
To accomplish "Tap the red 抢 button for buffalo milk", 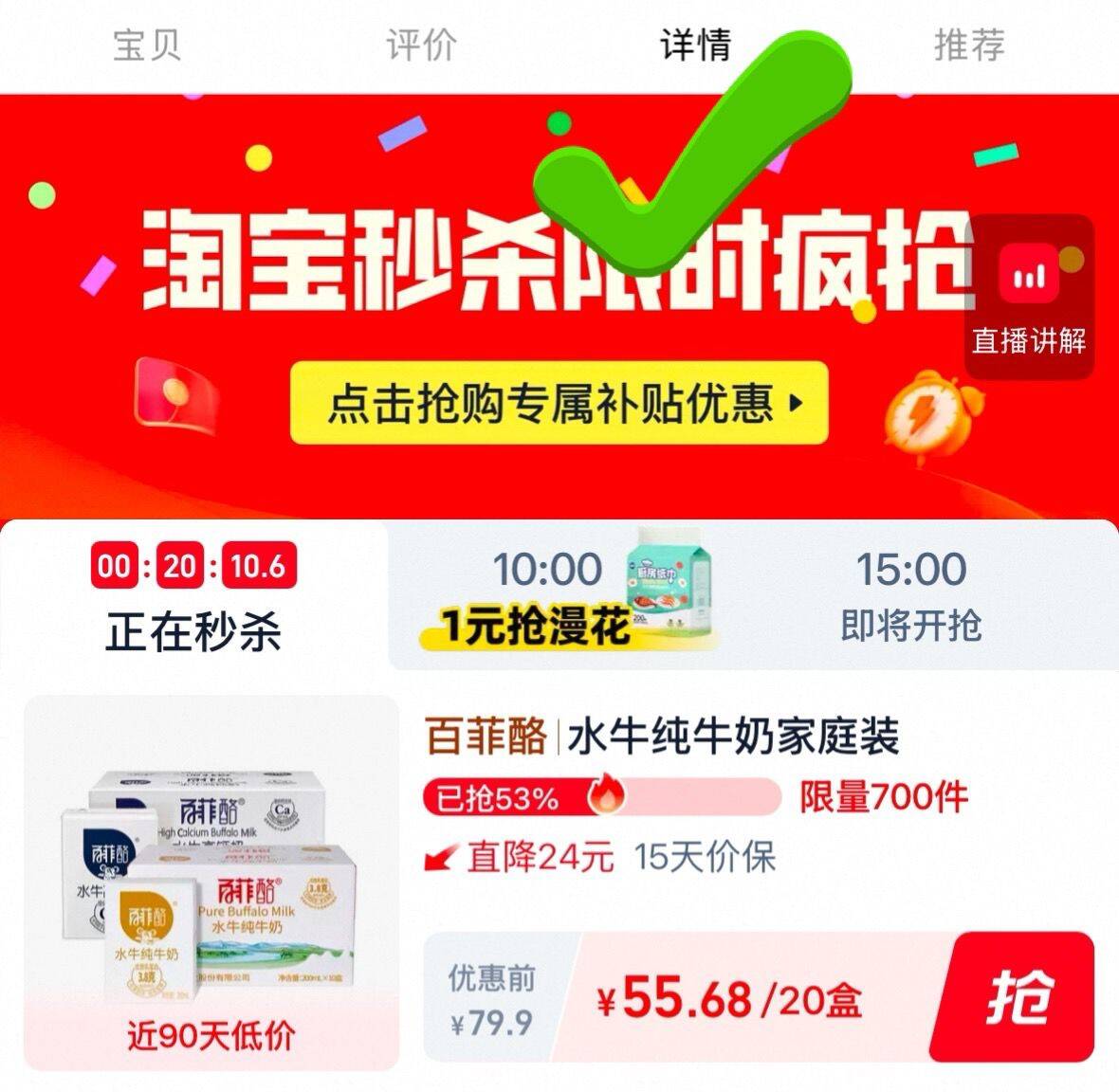I will [x=1014, y=997].
